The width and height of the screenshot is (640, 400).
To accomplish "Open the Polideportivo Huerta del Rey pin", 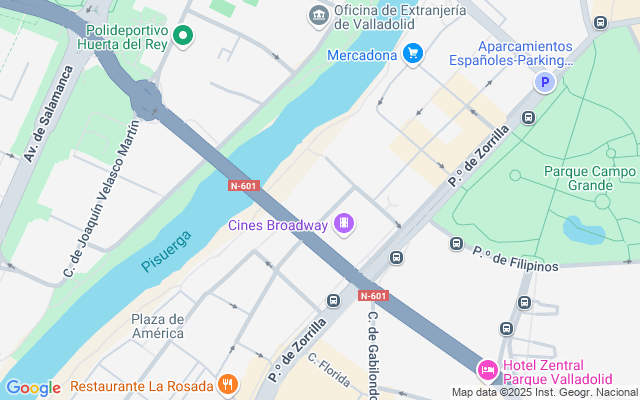I will click(183, 36).
